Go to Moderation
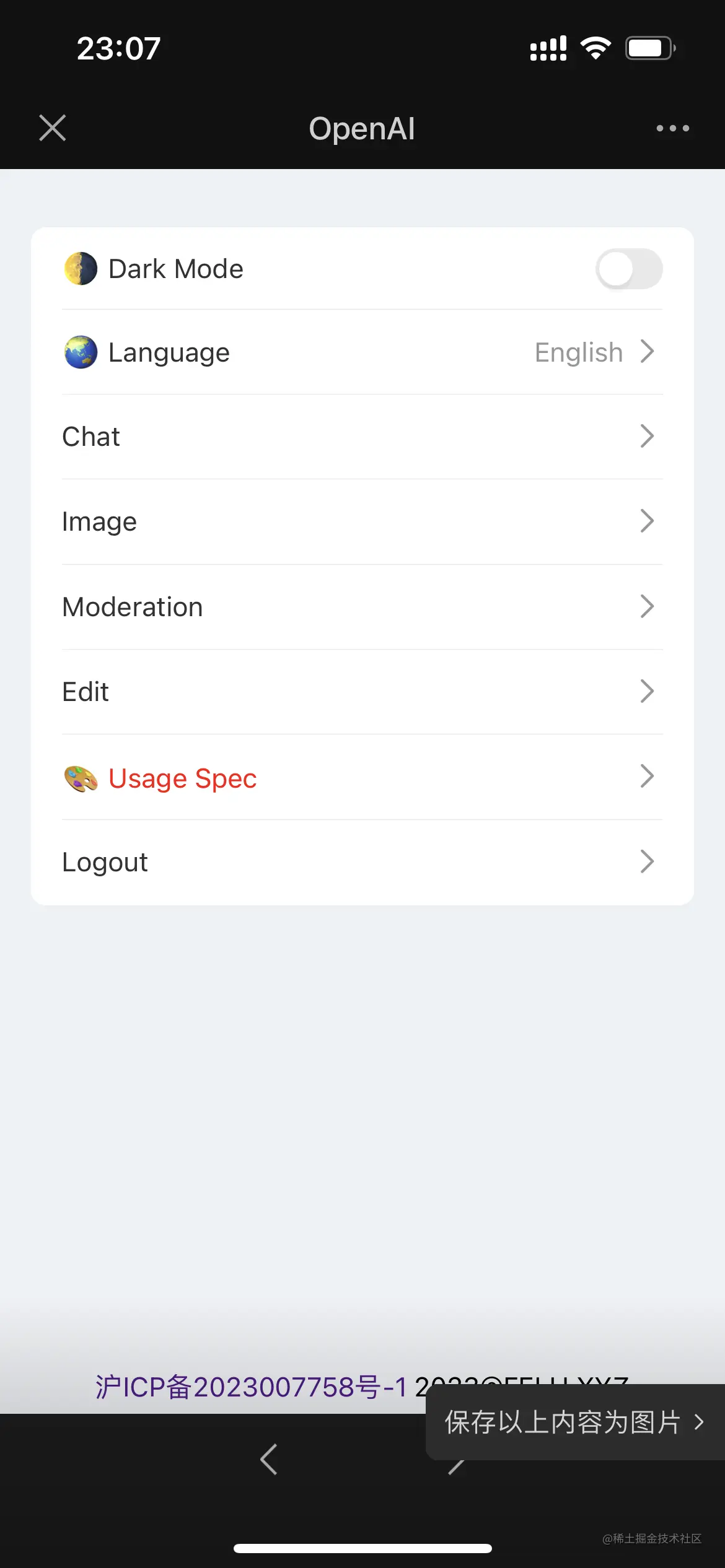The image size is (725, 1568). click(x=362, y=607)
